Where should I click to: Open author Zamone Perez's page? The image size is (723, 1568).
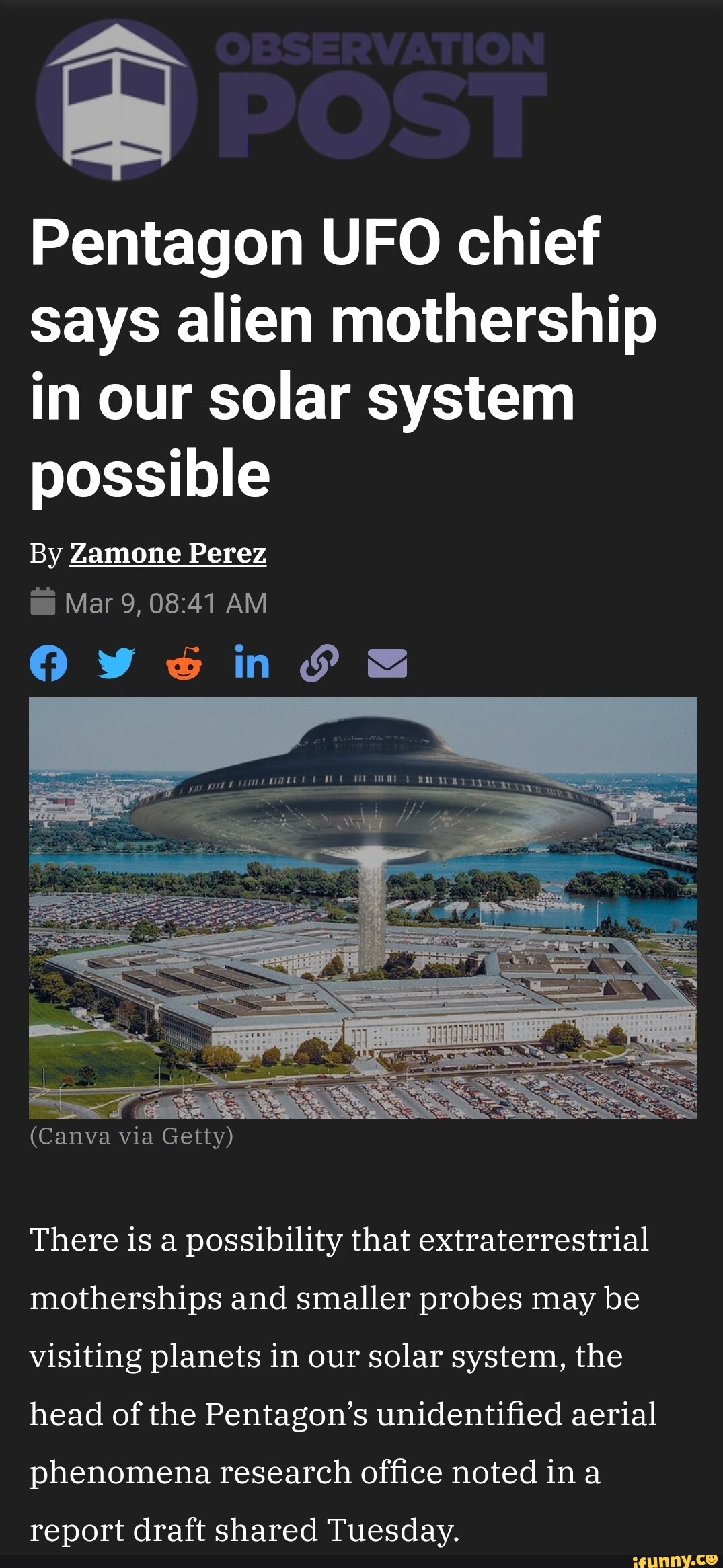(x=168, y=553)
